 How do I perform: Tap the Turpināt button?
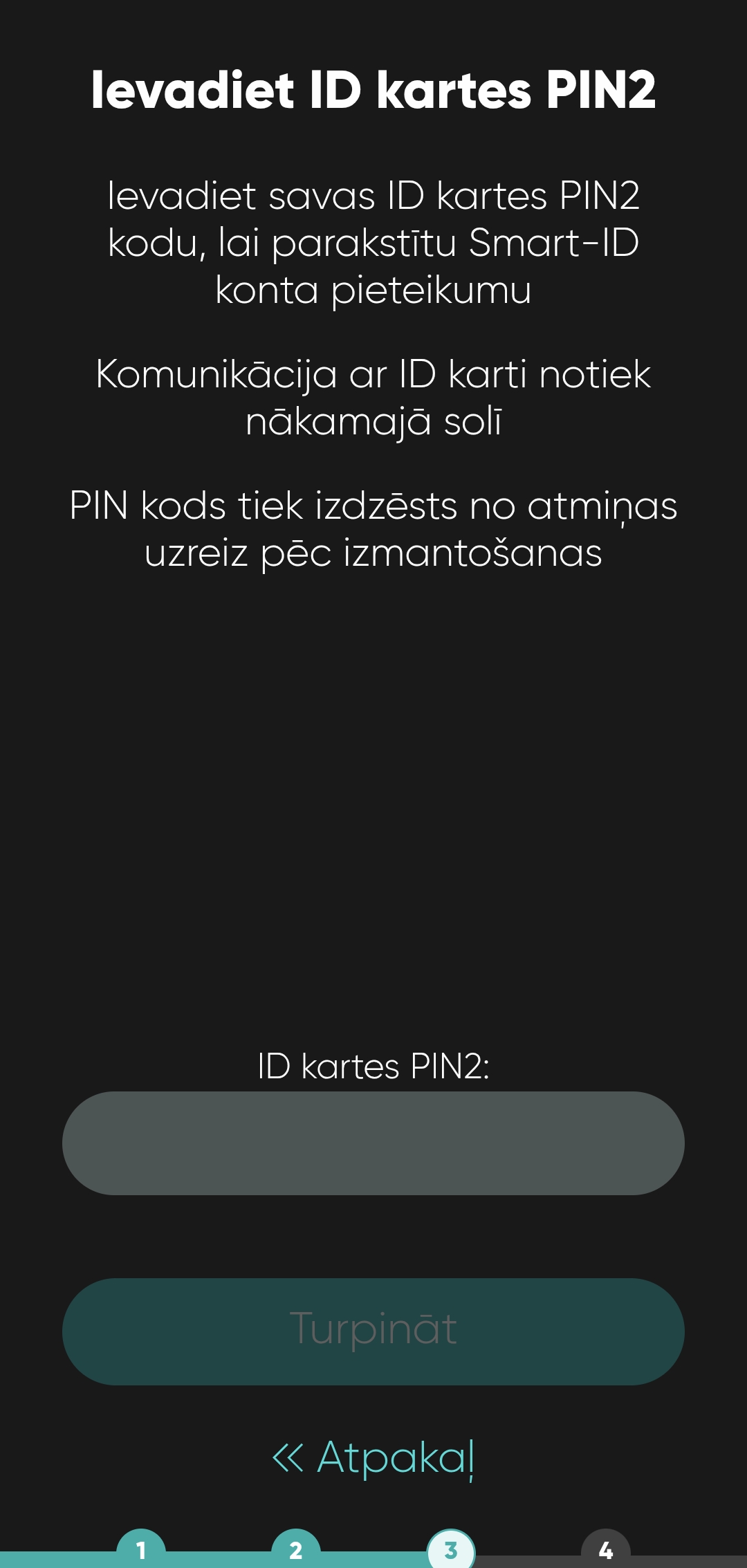373,1331
